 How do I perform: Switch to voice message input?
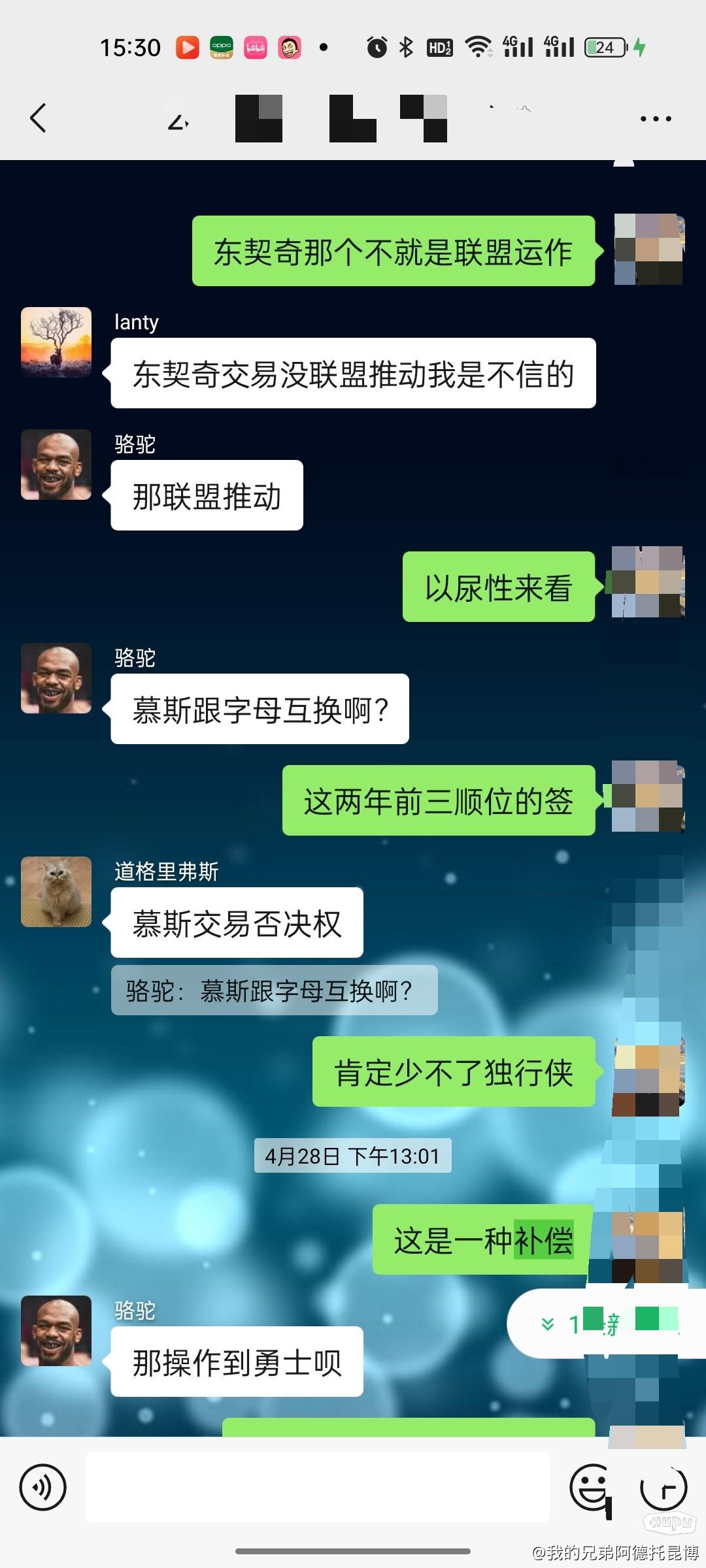pos(43,1488)
